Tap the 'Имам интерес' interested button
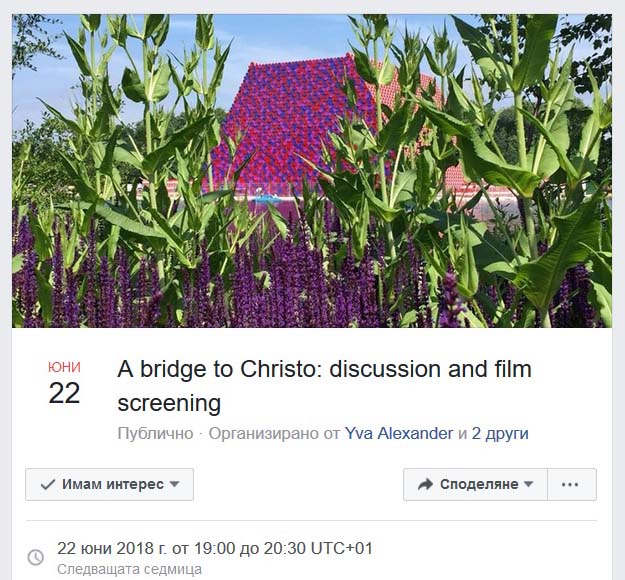The height and width of the screenshot is (580, 625). pos(109,484)
